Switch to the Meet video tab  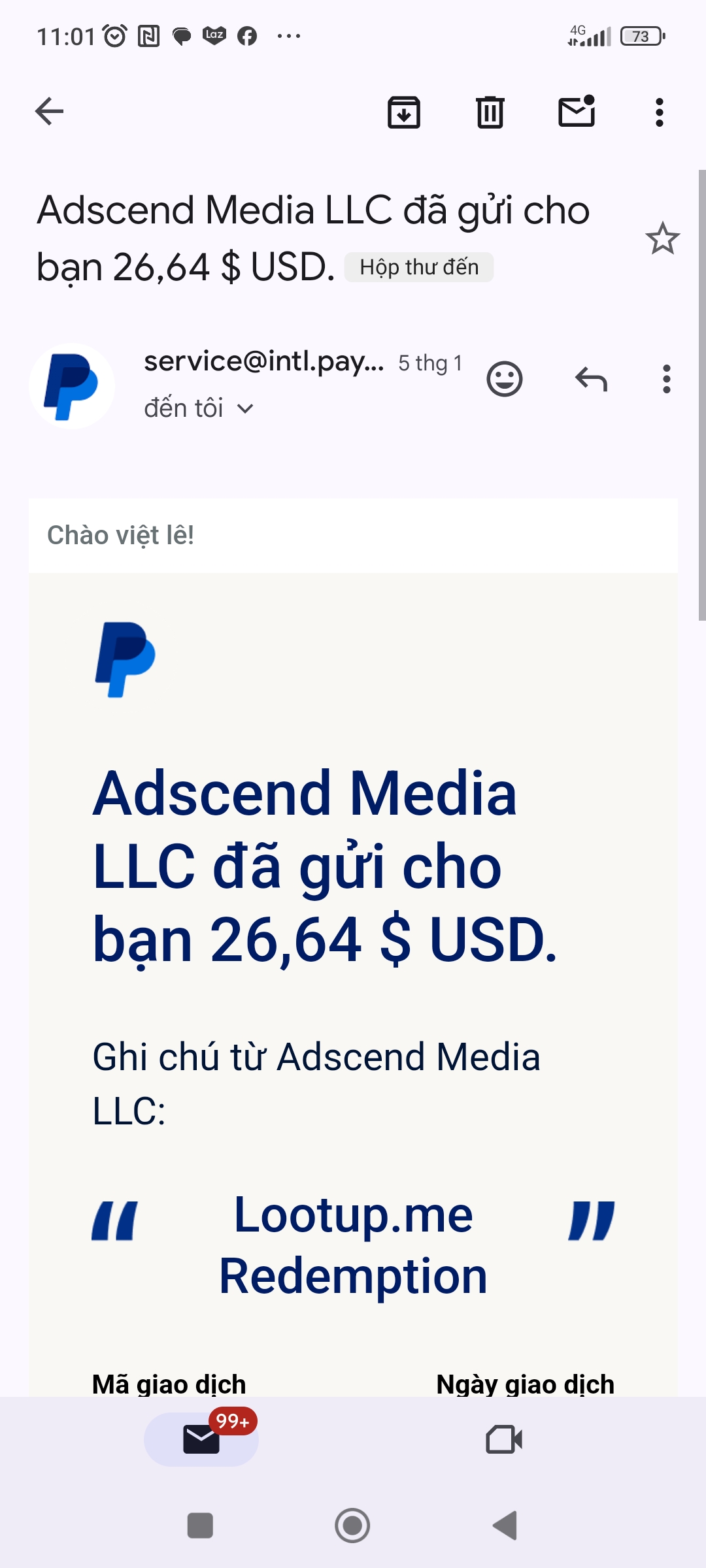pos(504,1439)
